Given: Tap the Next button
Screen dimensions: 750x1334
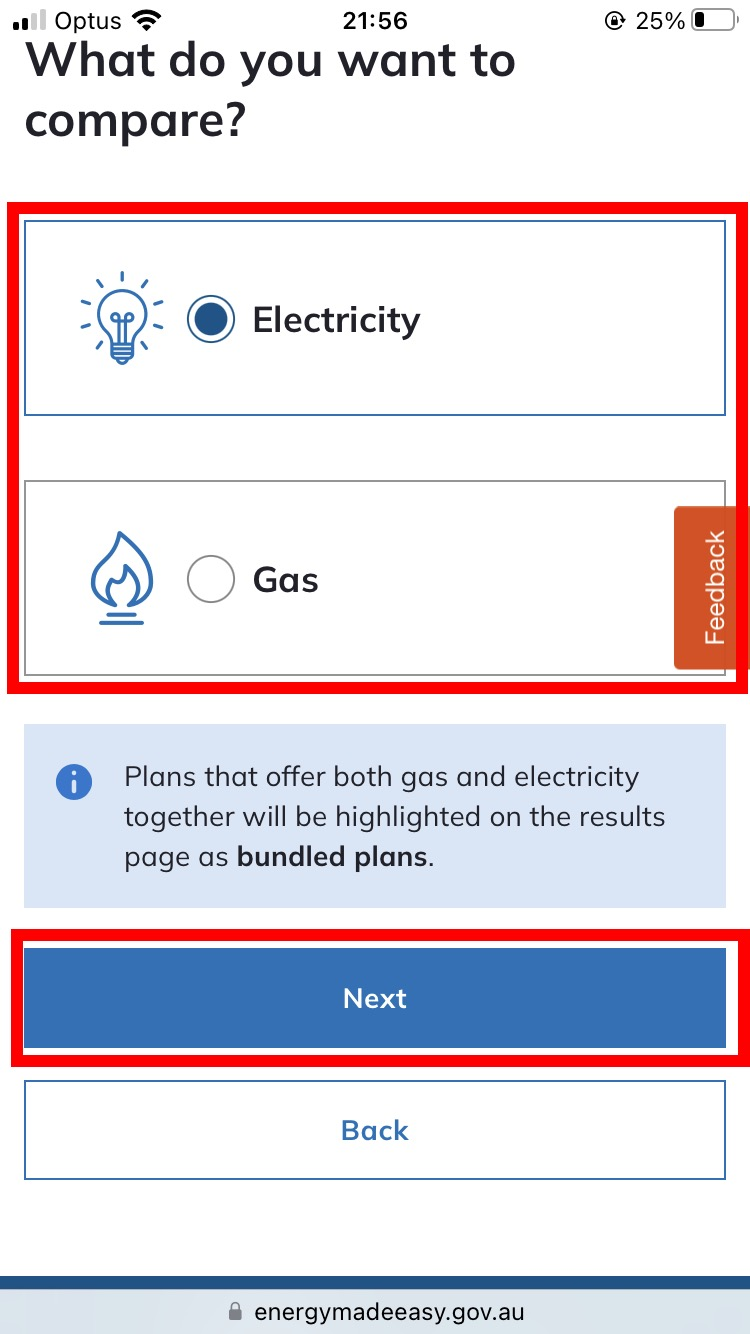Looking at the screenshot, I should tap(375, 998).
